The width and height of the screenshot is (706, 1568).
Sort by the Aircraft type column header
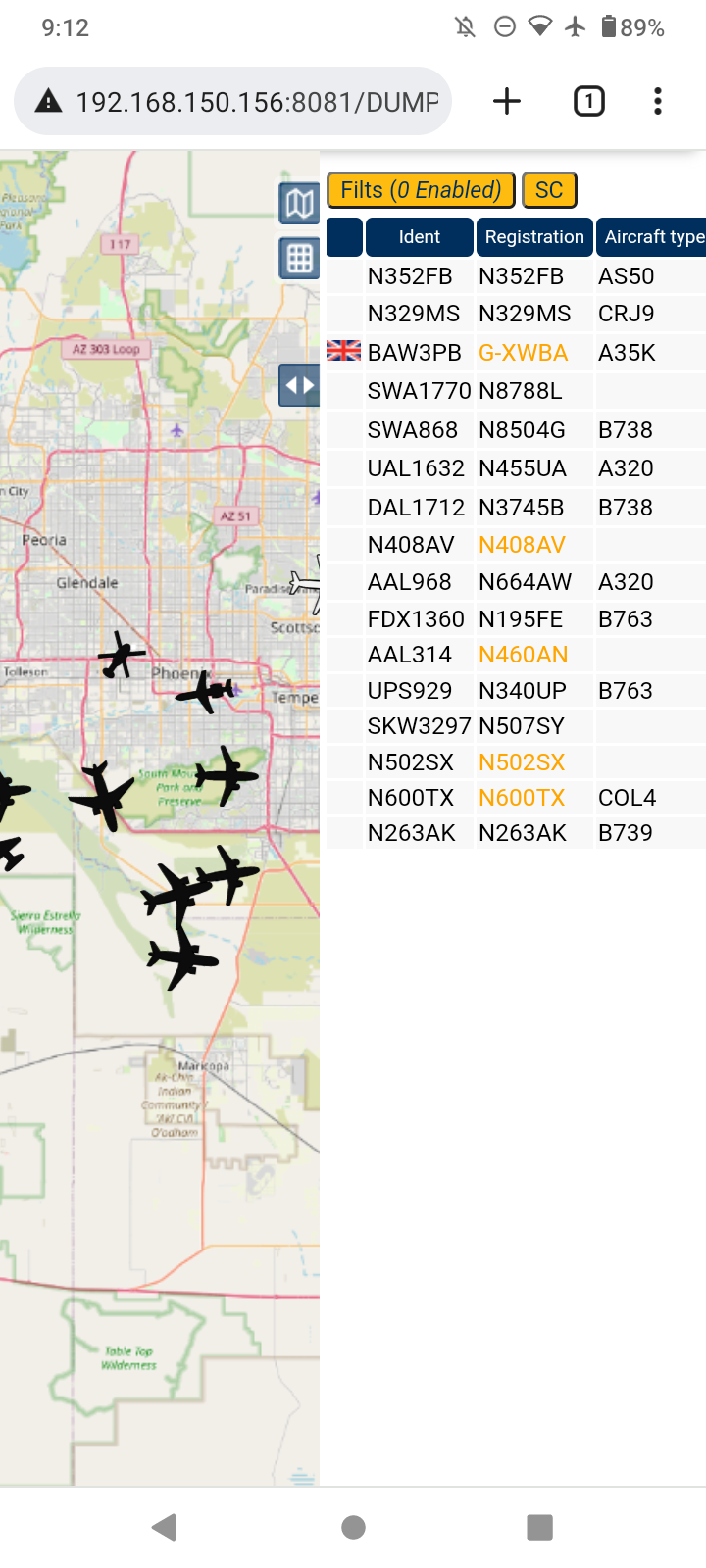coord(653,237)
